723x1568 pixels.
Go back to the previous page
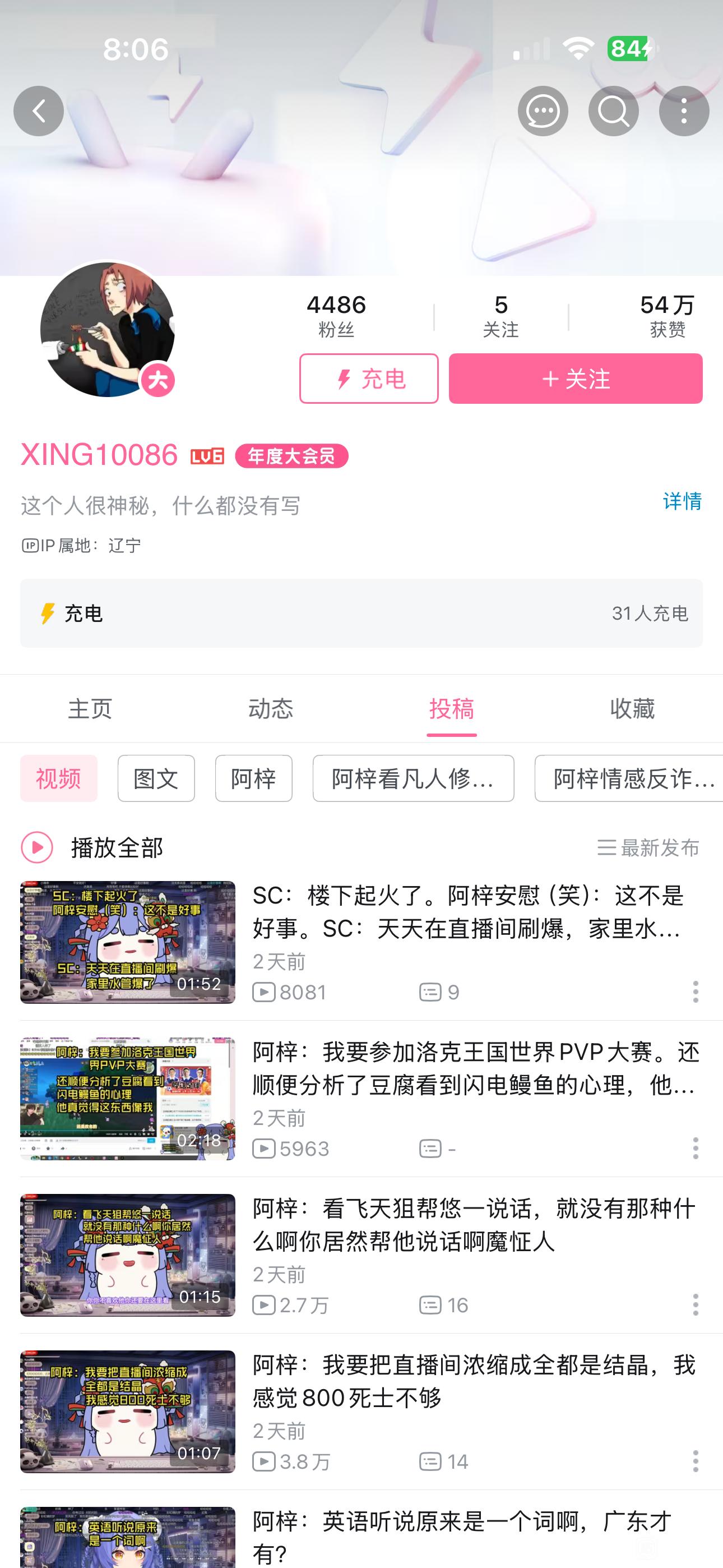[x=38, y=111]
